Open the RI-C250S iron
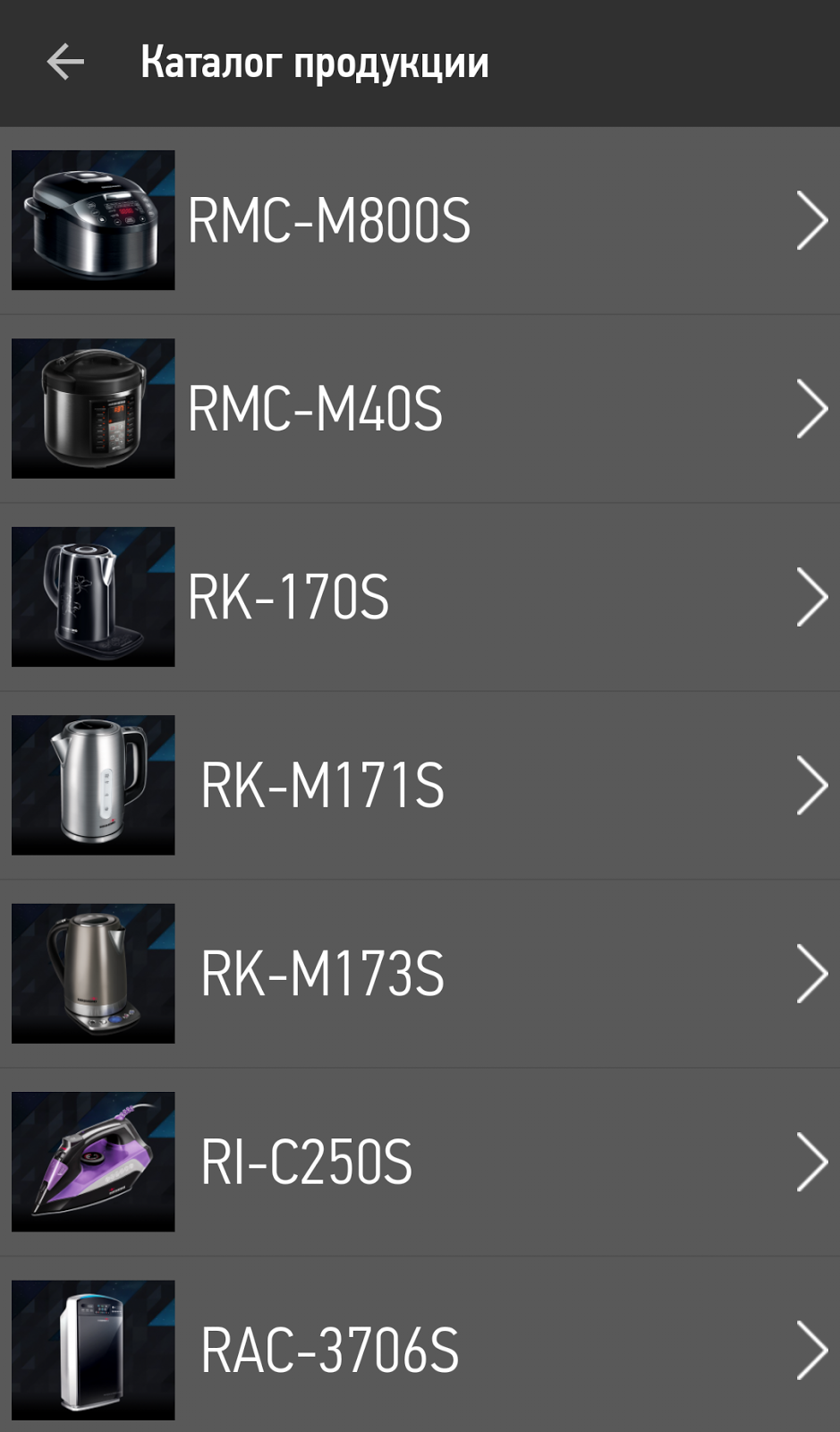 pyautogui.click(x=420, y=1162)
